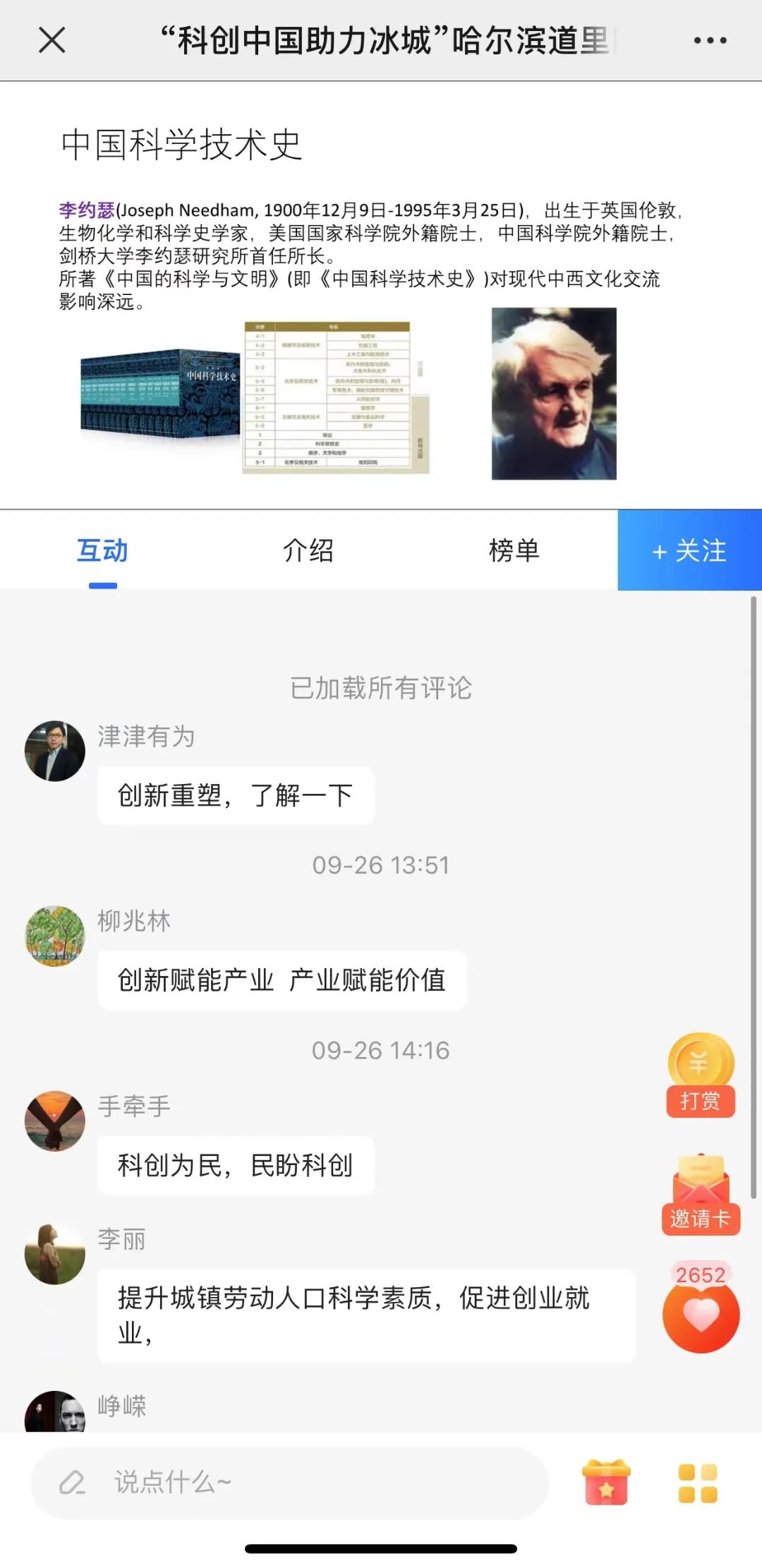The height and width of the screenshot is (1568, 762).
Task: Tap 柳兆林's tree avatar picture
Action: point(54,935)
